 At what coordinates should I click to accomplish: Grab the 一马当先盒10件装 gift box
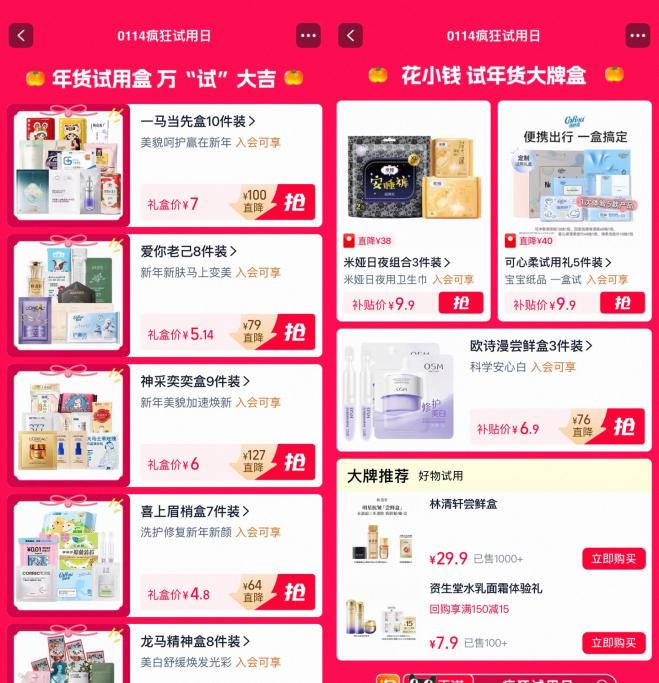tap(294, 203)
